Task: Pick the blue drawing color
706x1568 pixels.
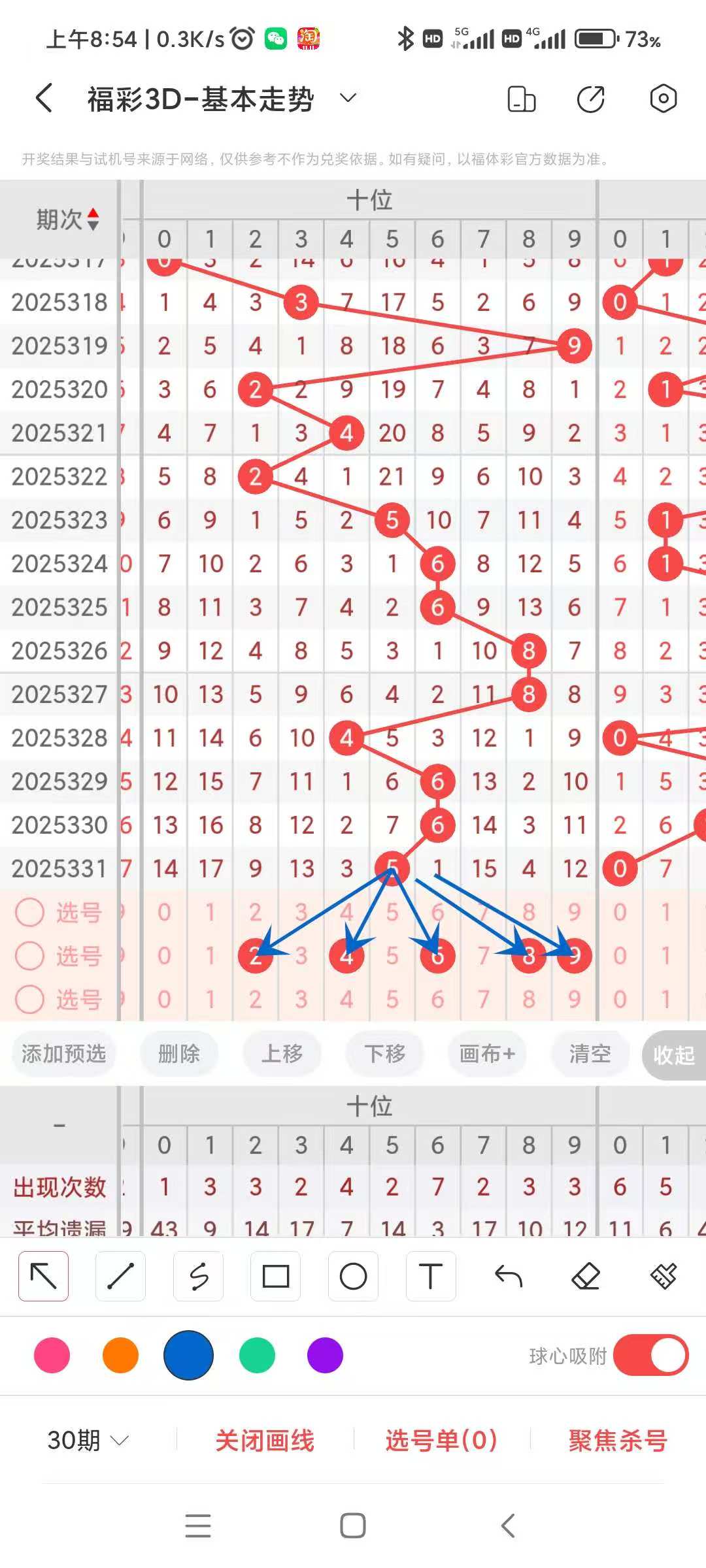Action: tap(188, 1356)
